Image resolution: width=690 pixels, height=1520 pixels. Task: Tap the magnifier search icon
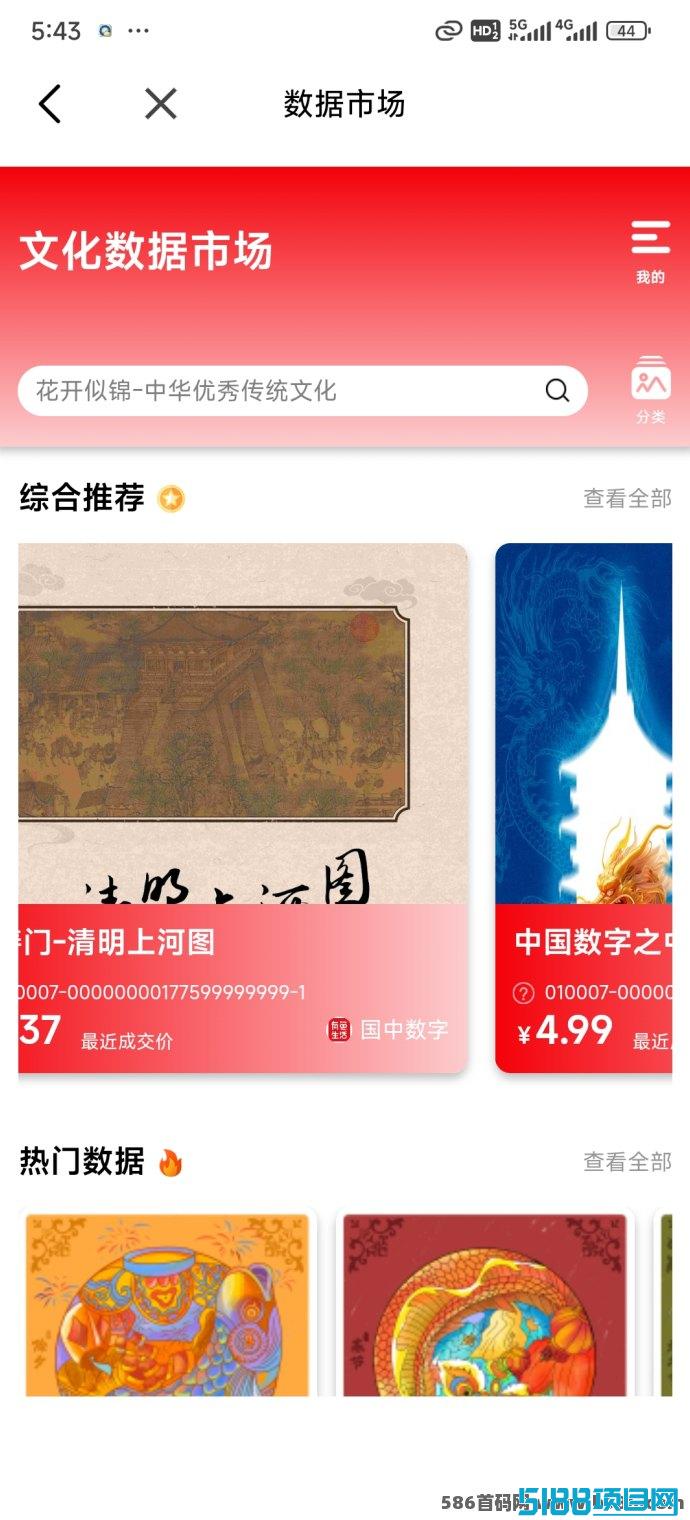[x=557, y=390]
